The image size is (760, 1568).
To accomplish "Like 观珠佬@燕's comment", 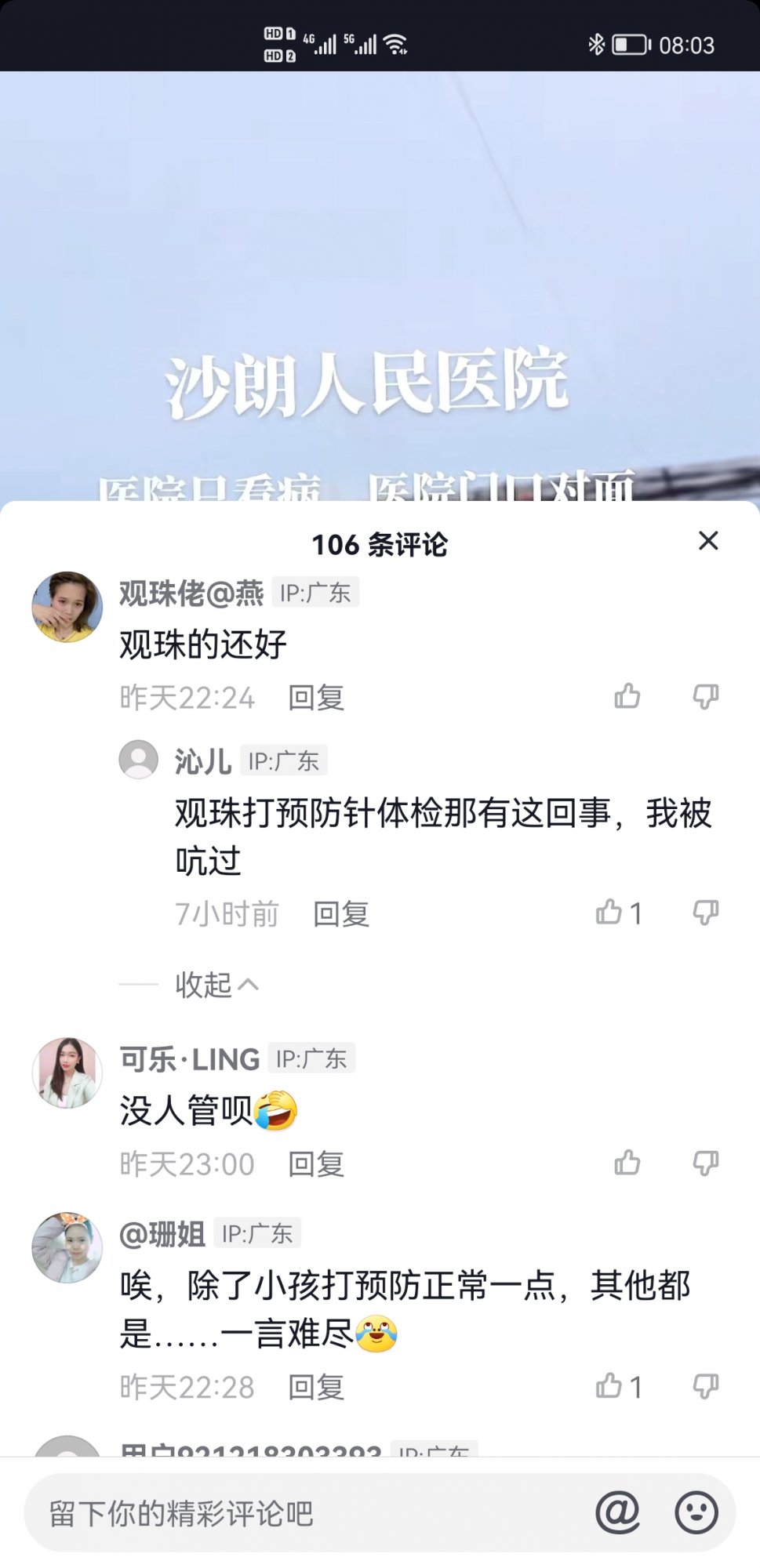I will click(627, 696).
